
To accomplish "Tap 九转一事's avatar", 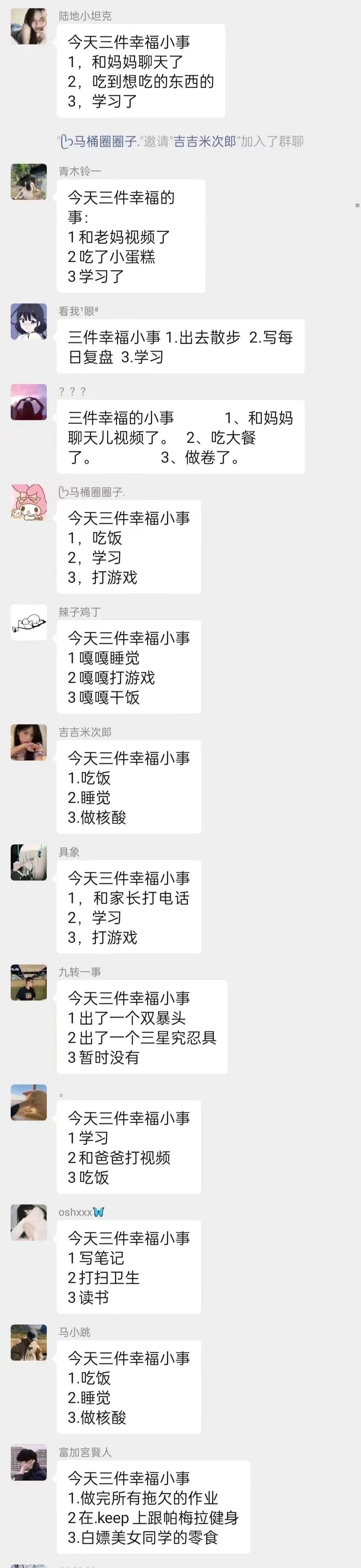I will click(29, 982).
